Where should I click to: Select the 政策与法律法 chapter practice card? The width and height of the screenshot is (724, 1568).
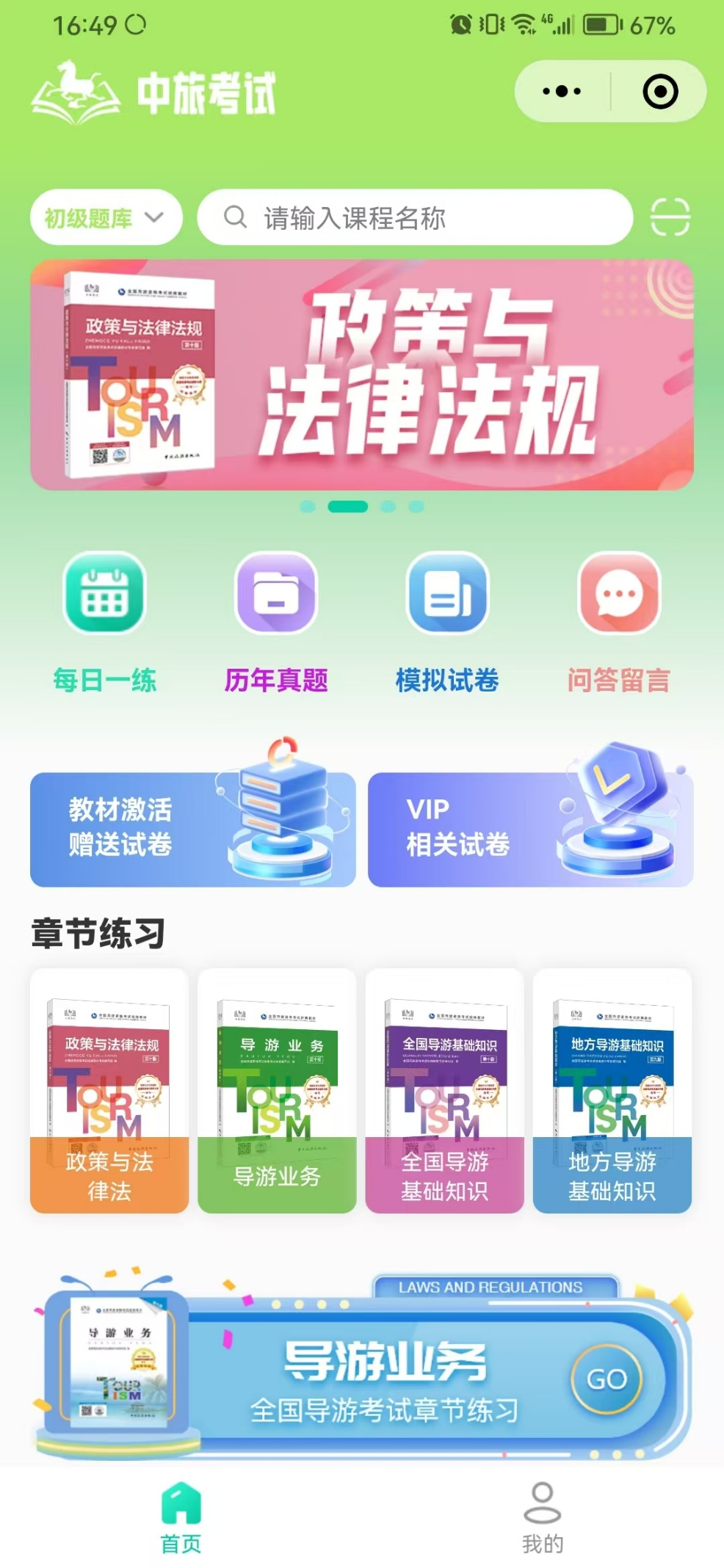pos(109,1090)
